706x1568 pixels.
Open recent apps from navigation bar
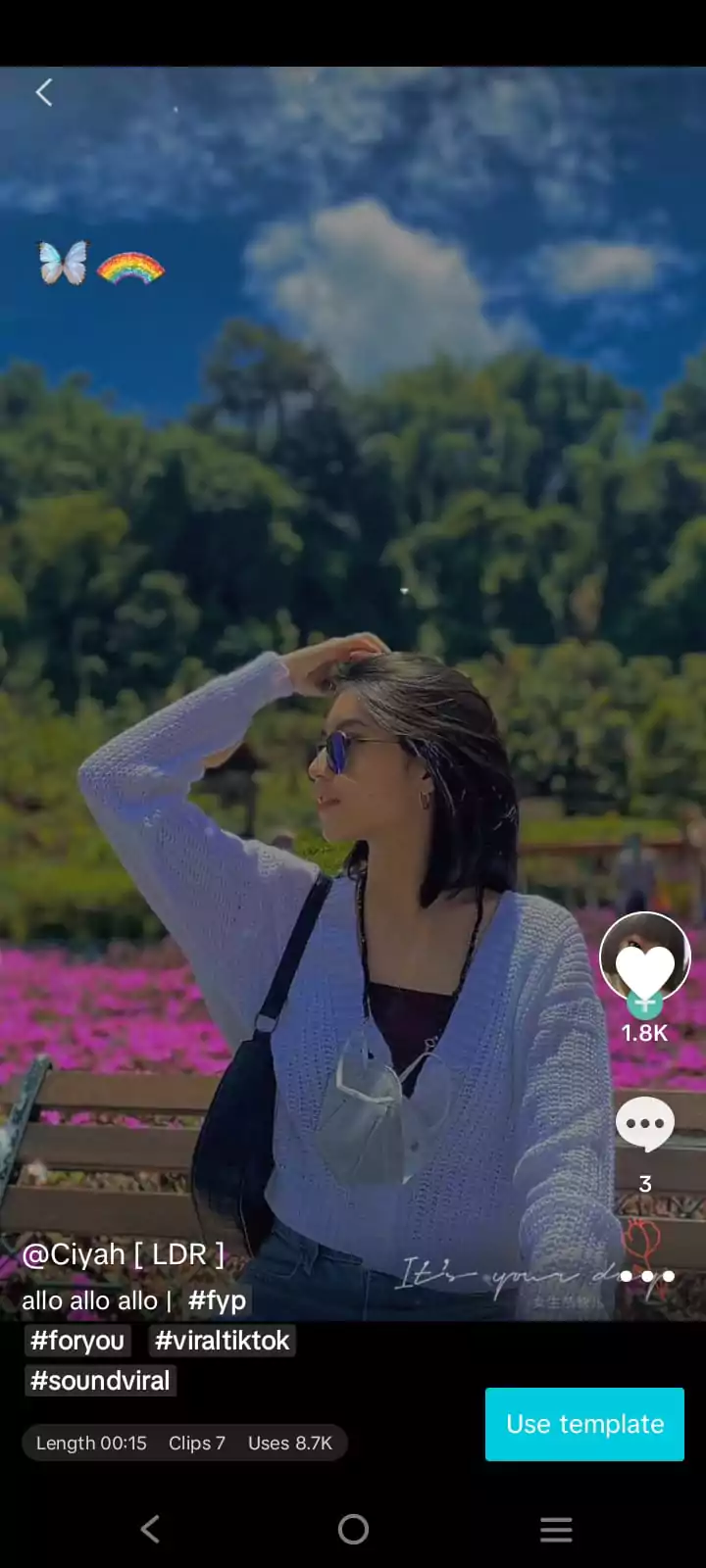[556, 1529]
